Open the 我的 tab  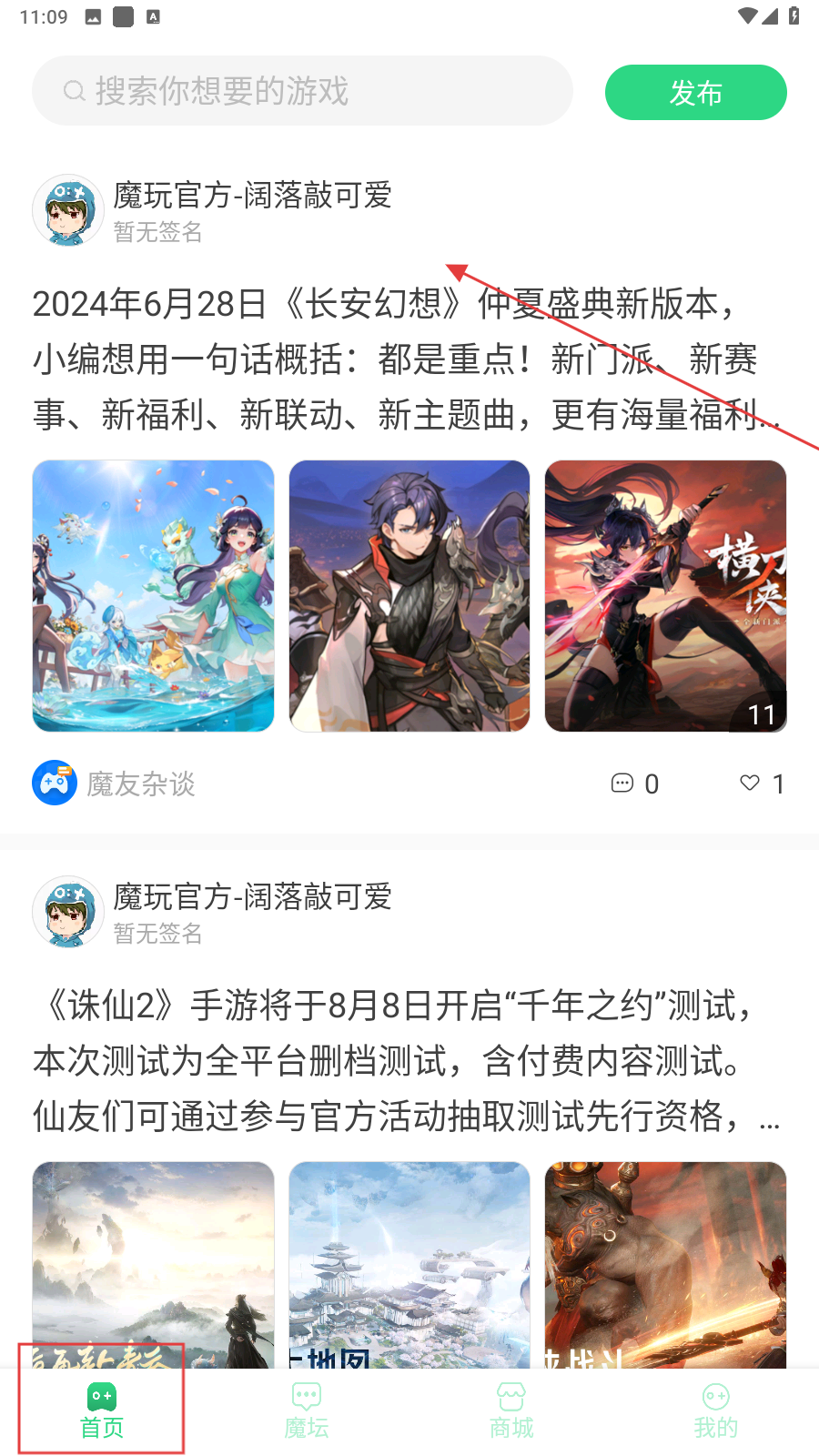pyautogui.click(x=716, y=1410)
